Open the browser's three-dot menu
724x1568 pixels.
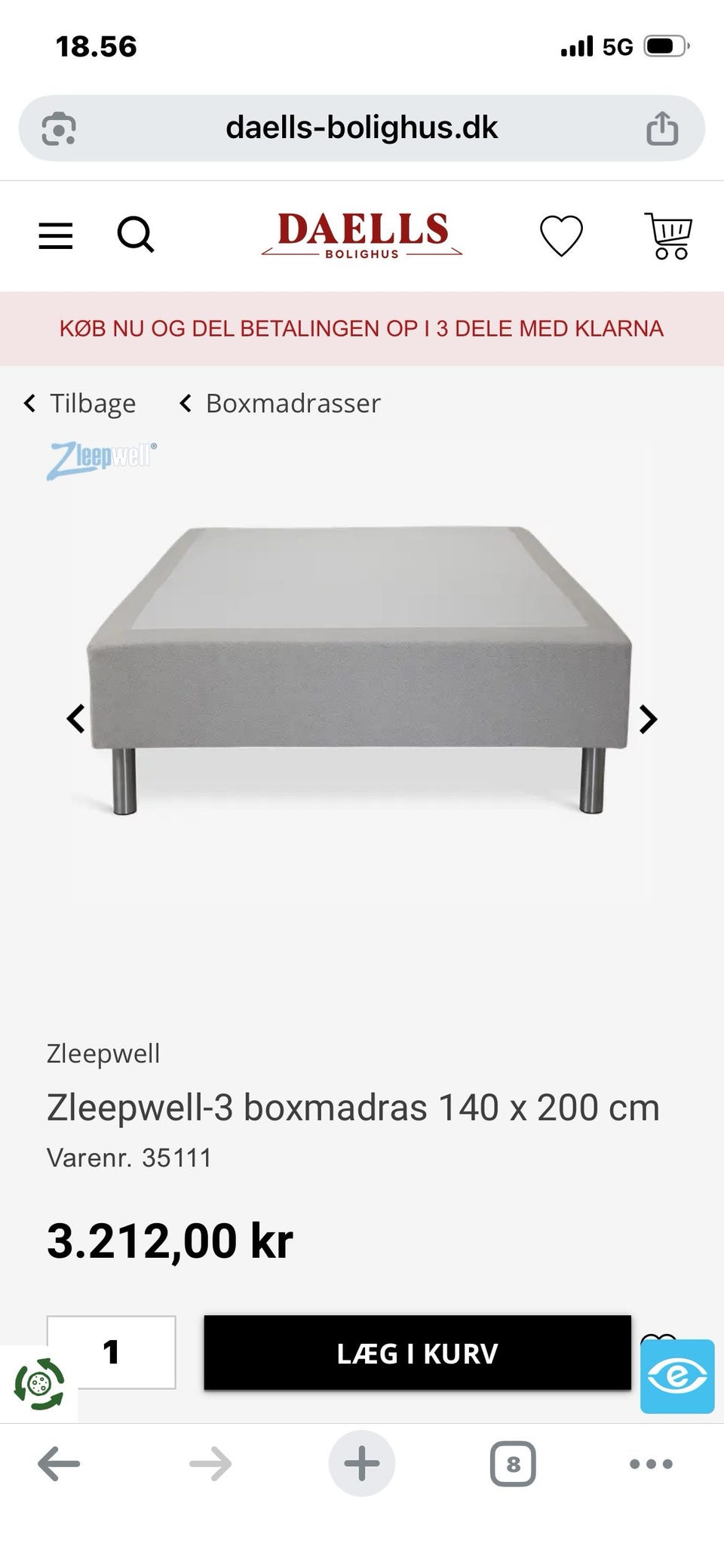[651, 1465]
